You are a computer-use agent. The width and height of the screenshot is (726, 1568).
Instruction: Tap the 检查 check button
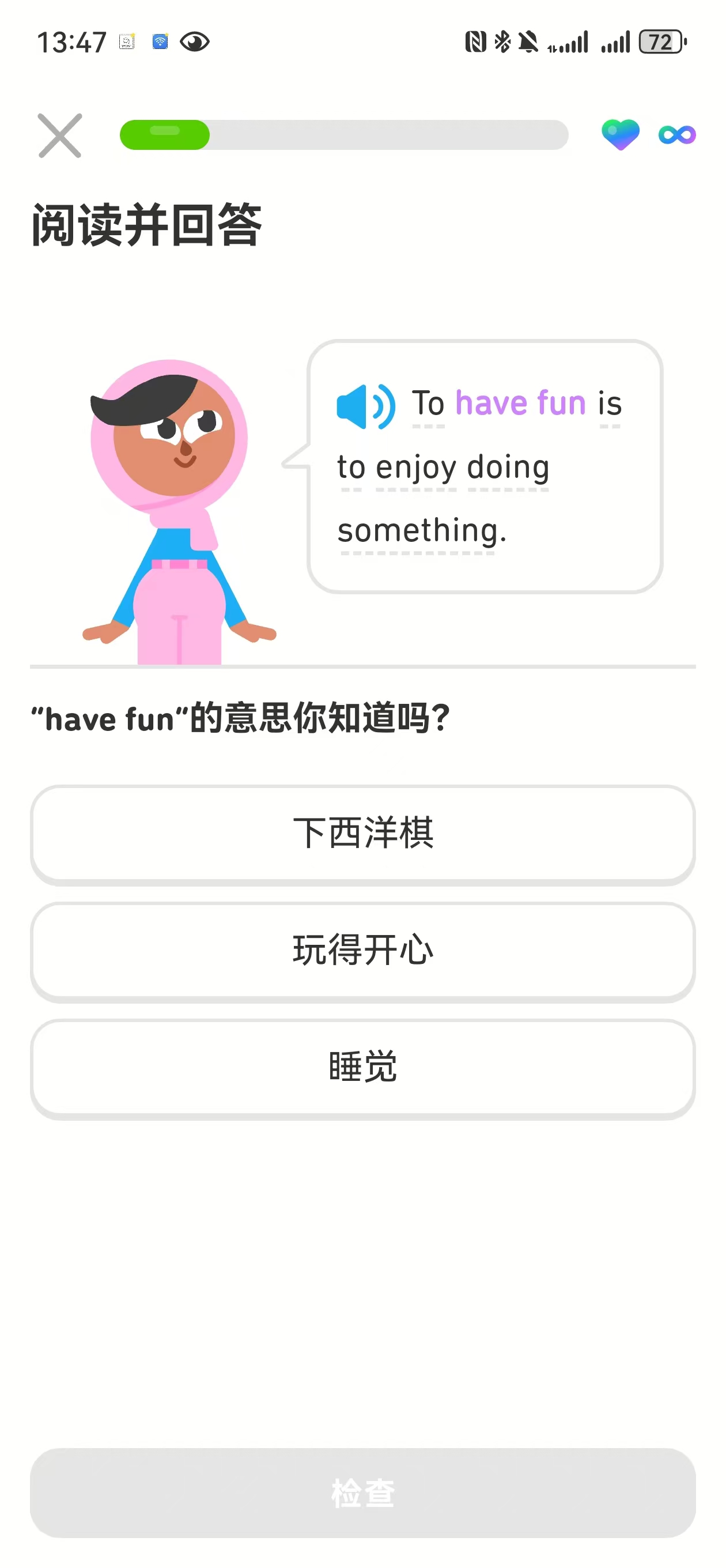click(362, 1492)
